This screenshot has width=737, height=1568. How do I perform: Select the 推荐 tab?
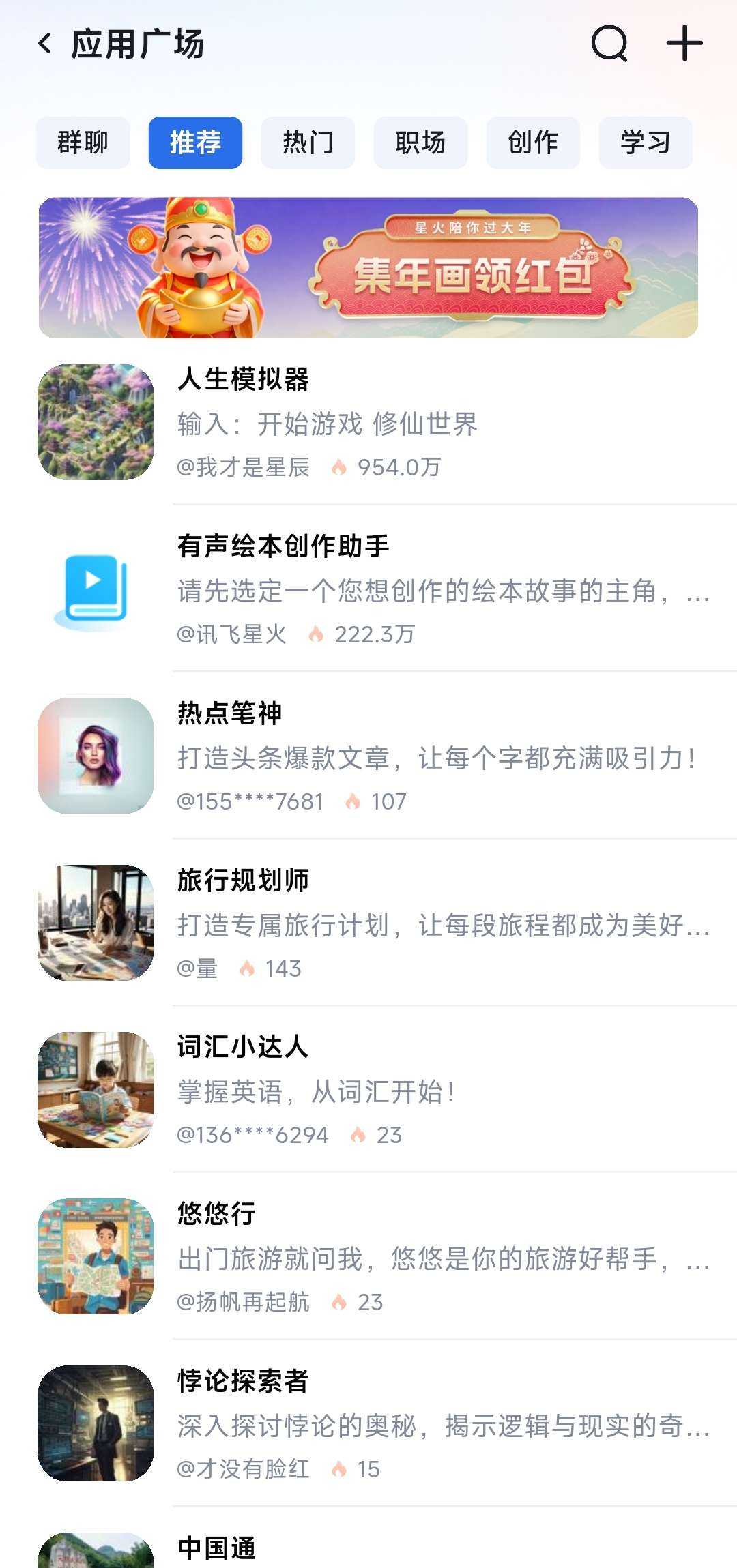pos(195,143)
